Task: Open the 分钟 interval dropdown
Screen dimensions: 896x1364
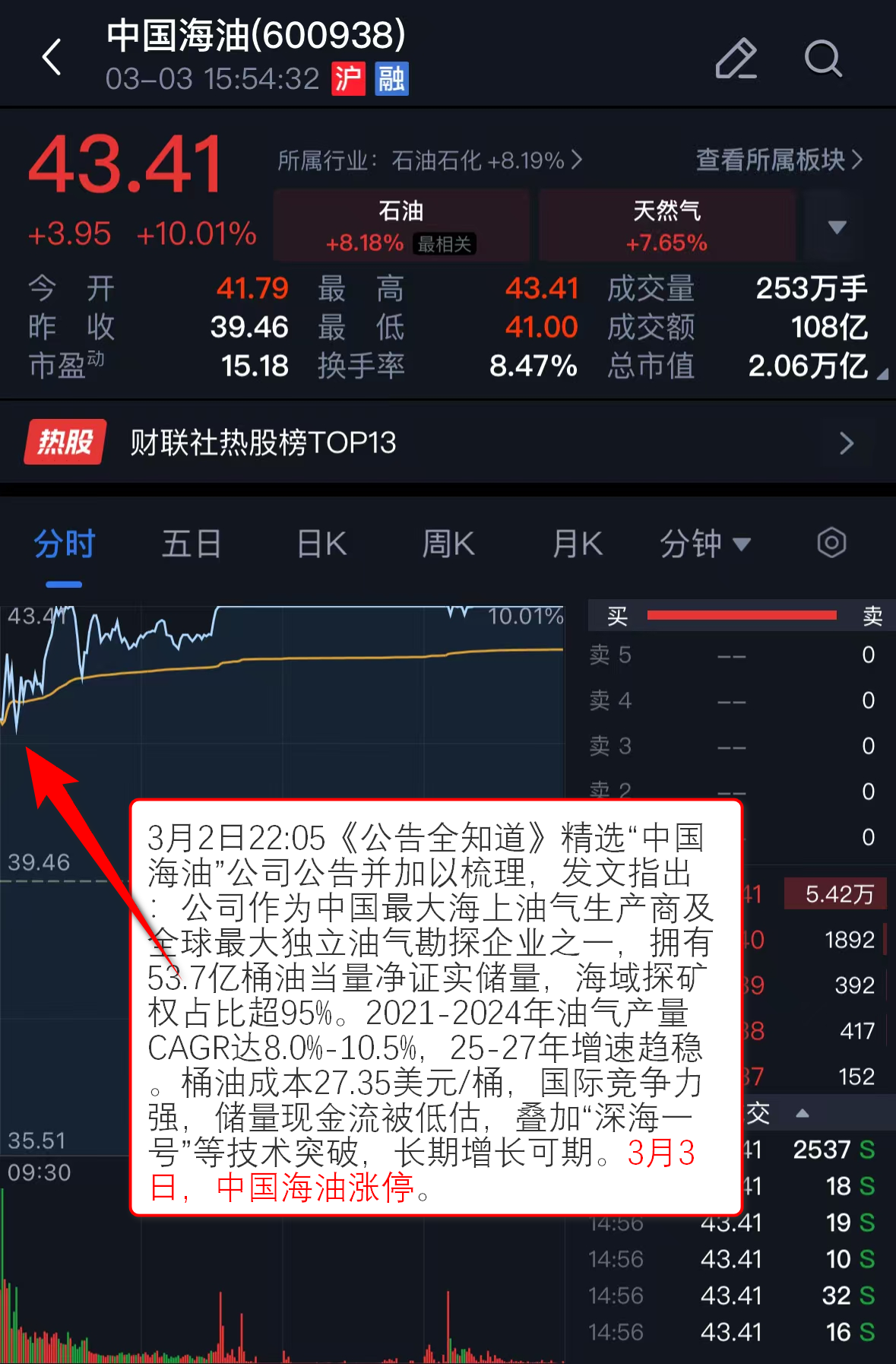Action: click(705, 544)
